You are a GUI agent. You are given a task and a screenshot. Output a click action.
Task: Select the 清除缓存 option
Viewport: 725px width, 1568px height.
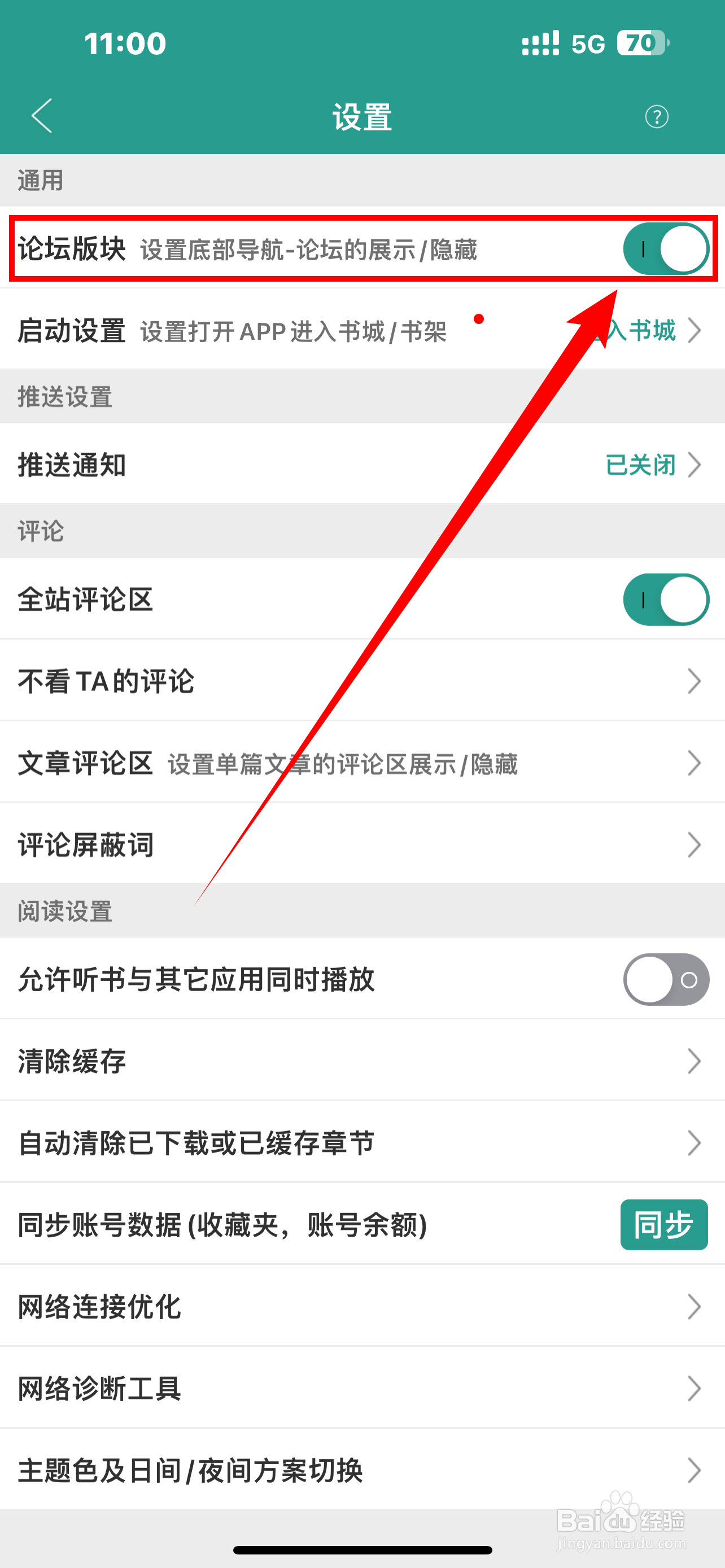point(362,1062)
